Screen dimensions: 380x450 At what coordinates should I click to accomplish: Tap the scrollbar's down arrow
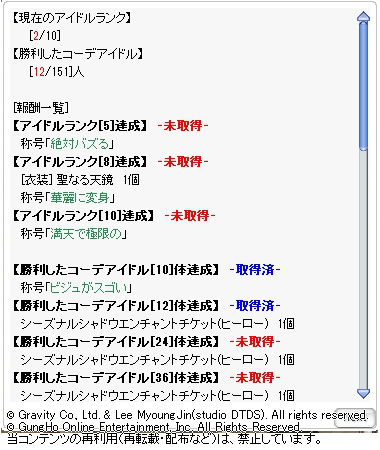click(x=363, y=393)
